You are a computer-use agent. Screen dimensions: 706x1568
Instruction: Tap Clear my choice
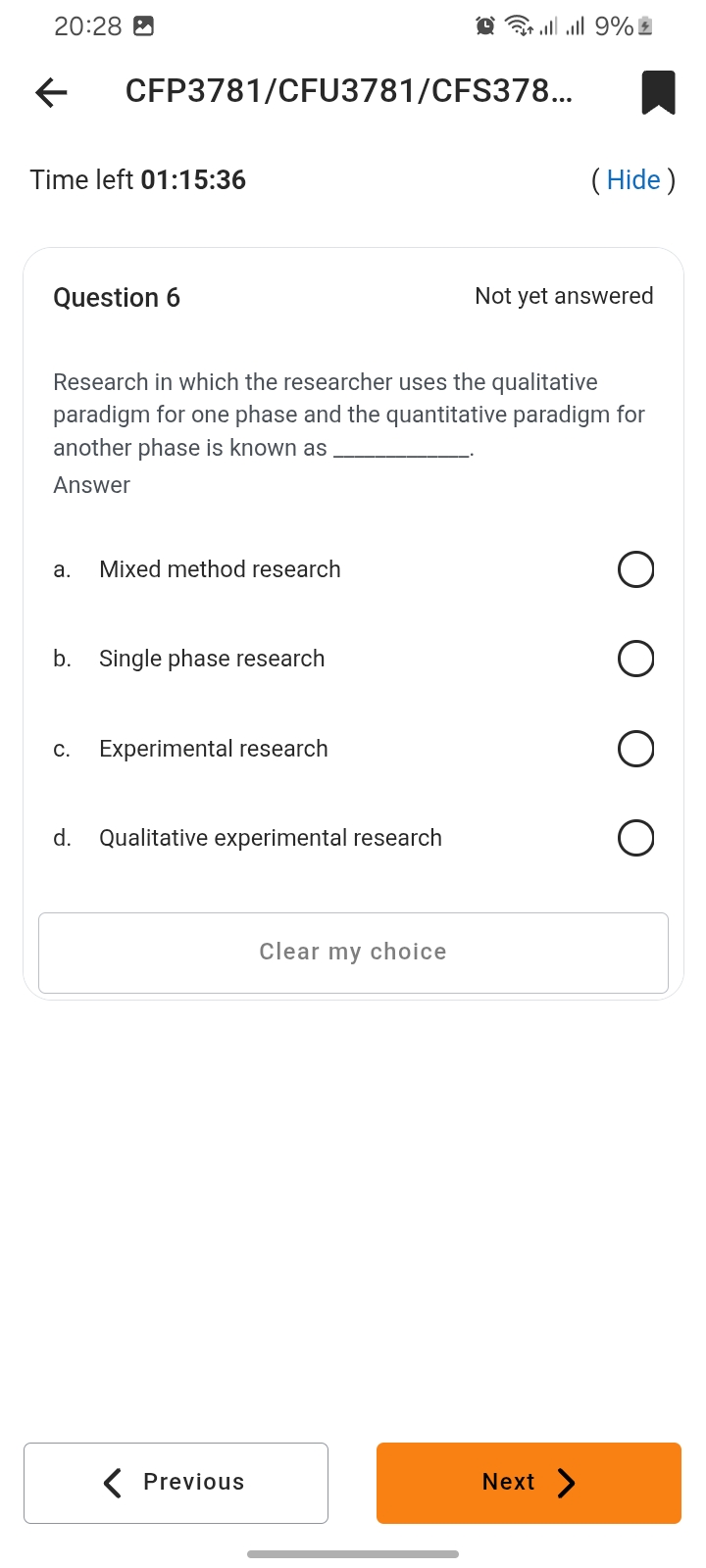(353, 952)
